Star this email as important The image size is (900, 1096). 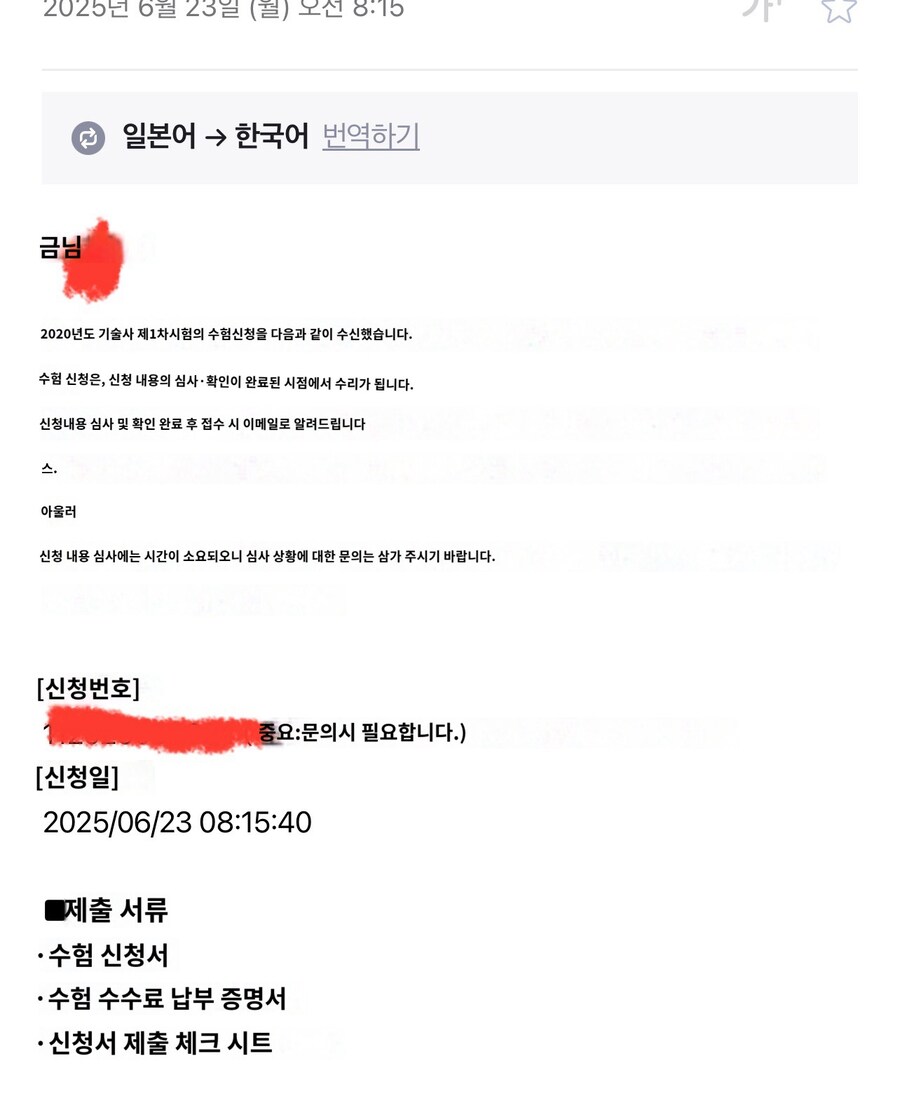(838, 8)
